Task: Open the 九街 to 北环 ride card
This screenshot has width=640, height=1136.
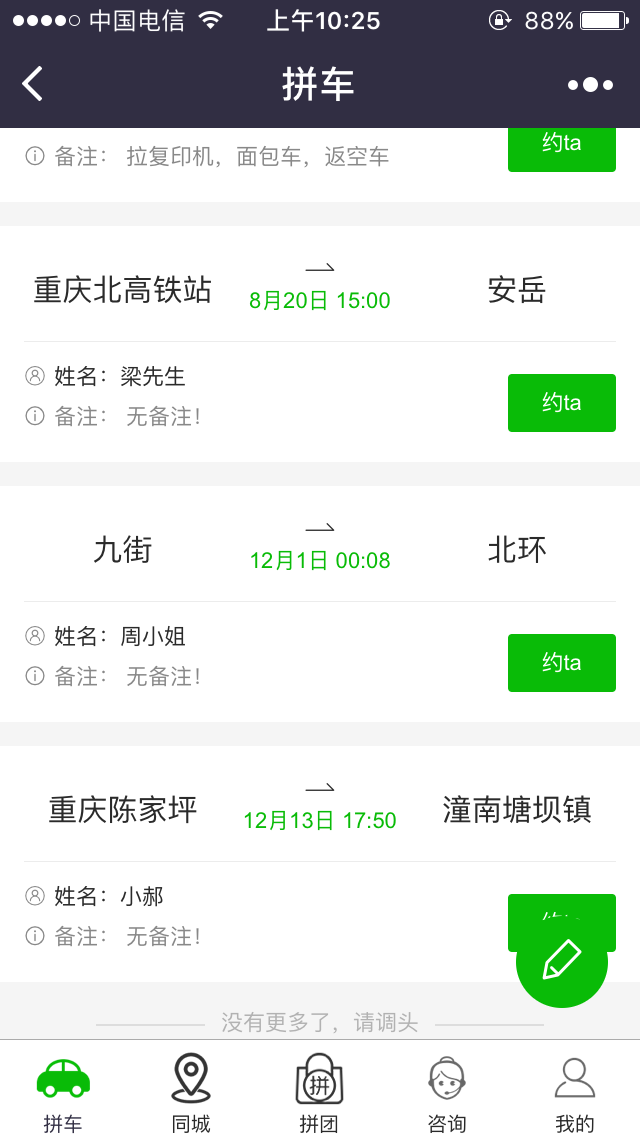Action: click(x=320, y=604)
